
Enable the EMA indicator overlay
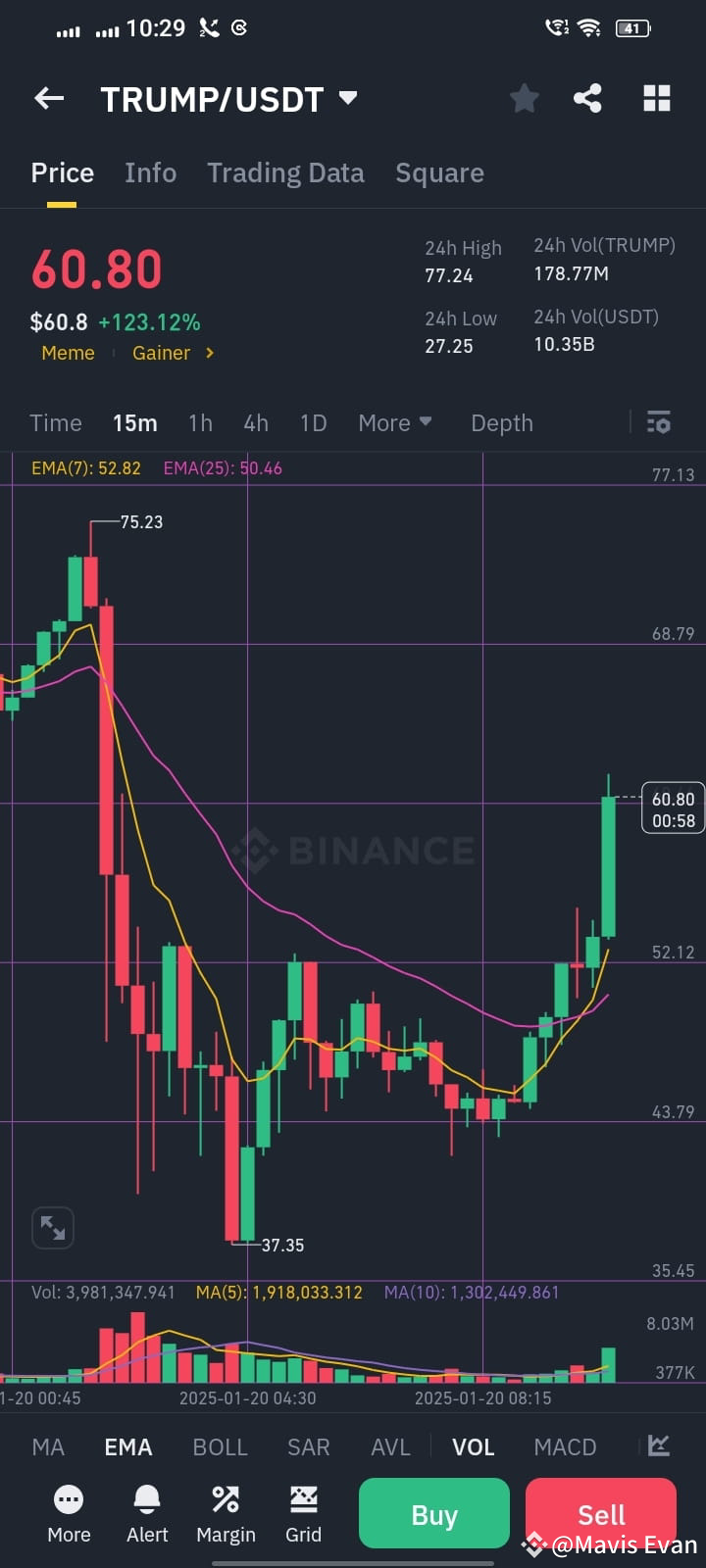pos(127,1446)
